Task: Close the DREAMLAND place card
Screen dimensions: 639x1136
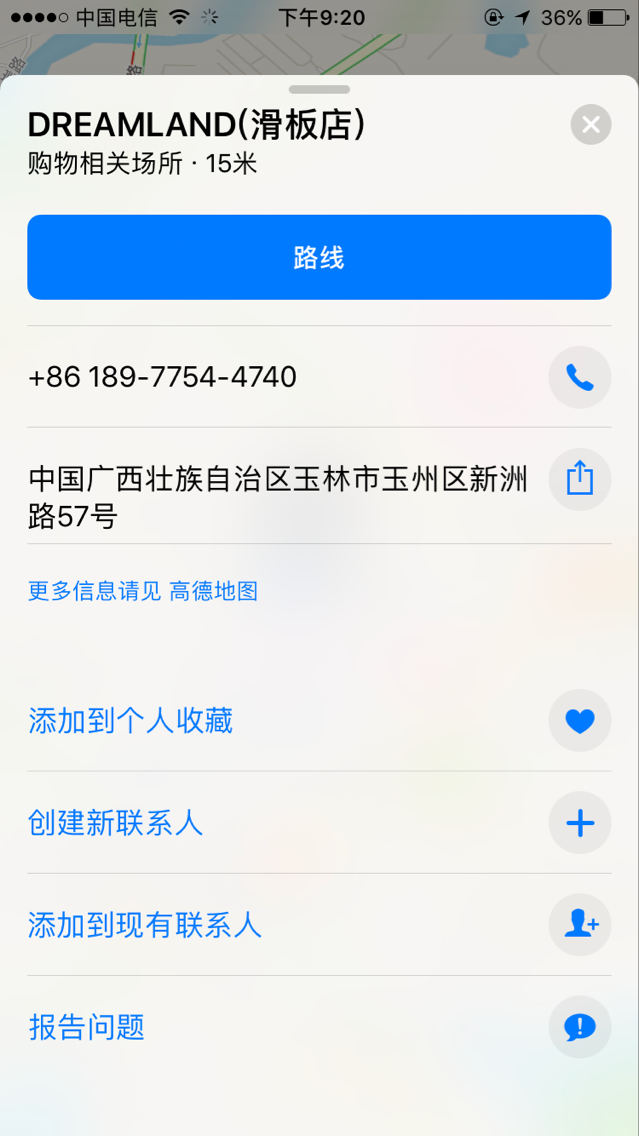Action: click(x=590, y=125)
